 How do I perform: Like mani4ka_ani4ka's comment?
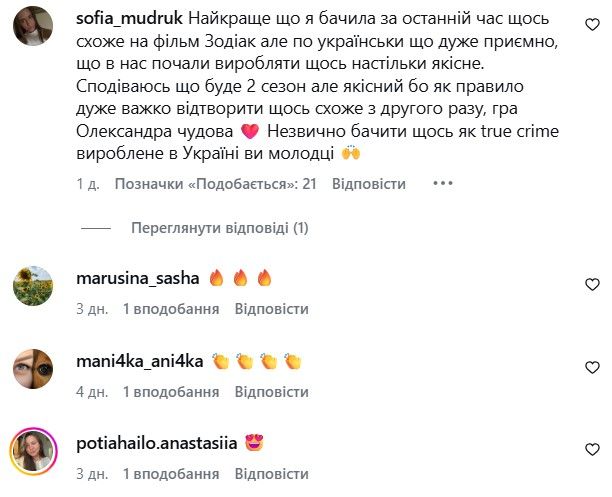[591, 367]
